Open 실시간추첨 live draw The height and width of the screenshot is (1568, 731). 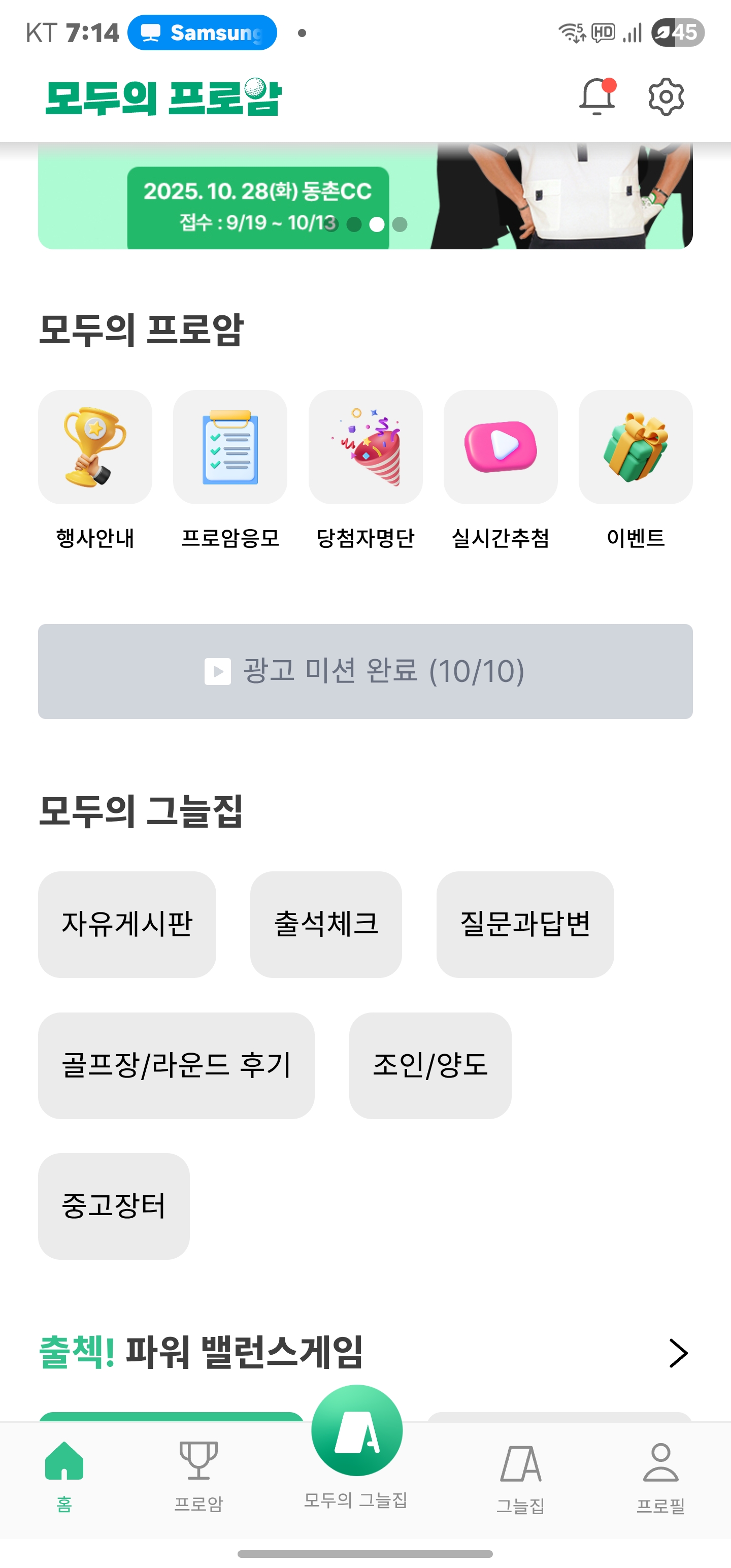(501, 447)
